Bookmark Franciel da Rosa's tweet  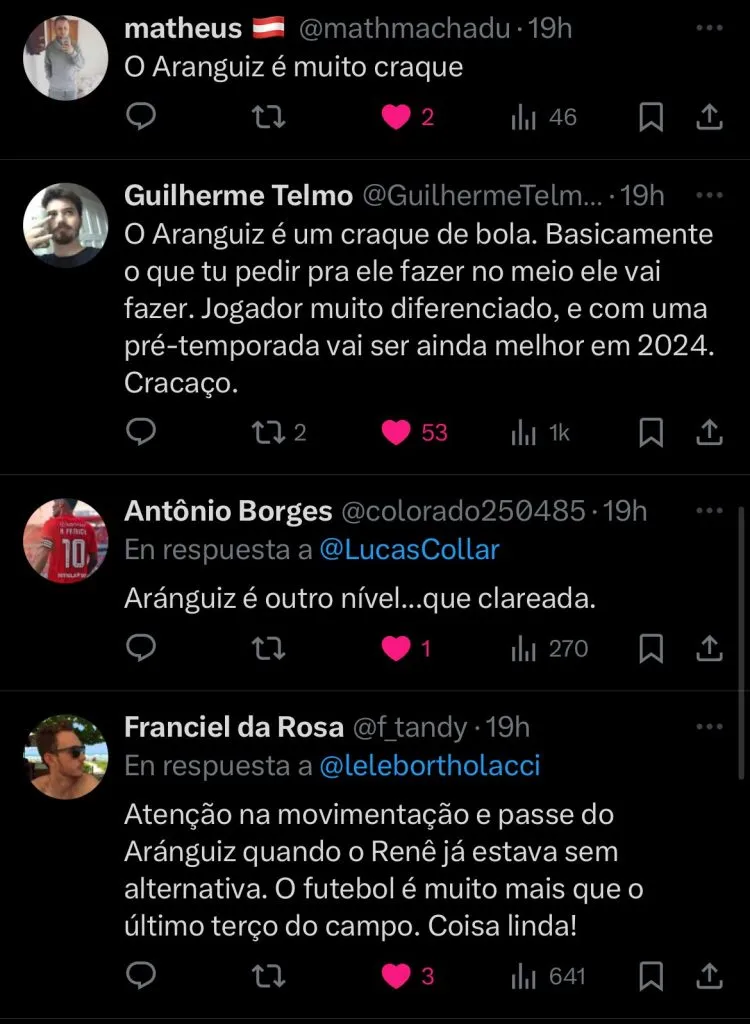tap(651, 975)
